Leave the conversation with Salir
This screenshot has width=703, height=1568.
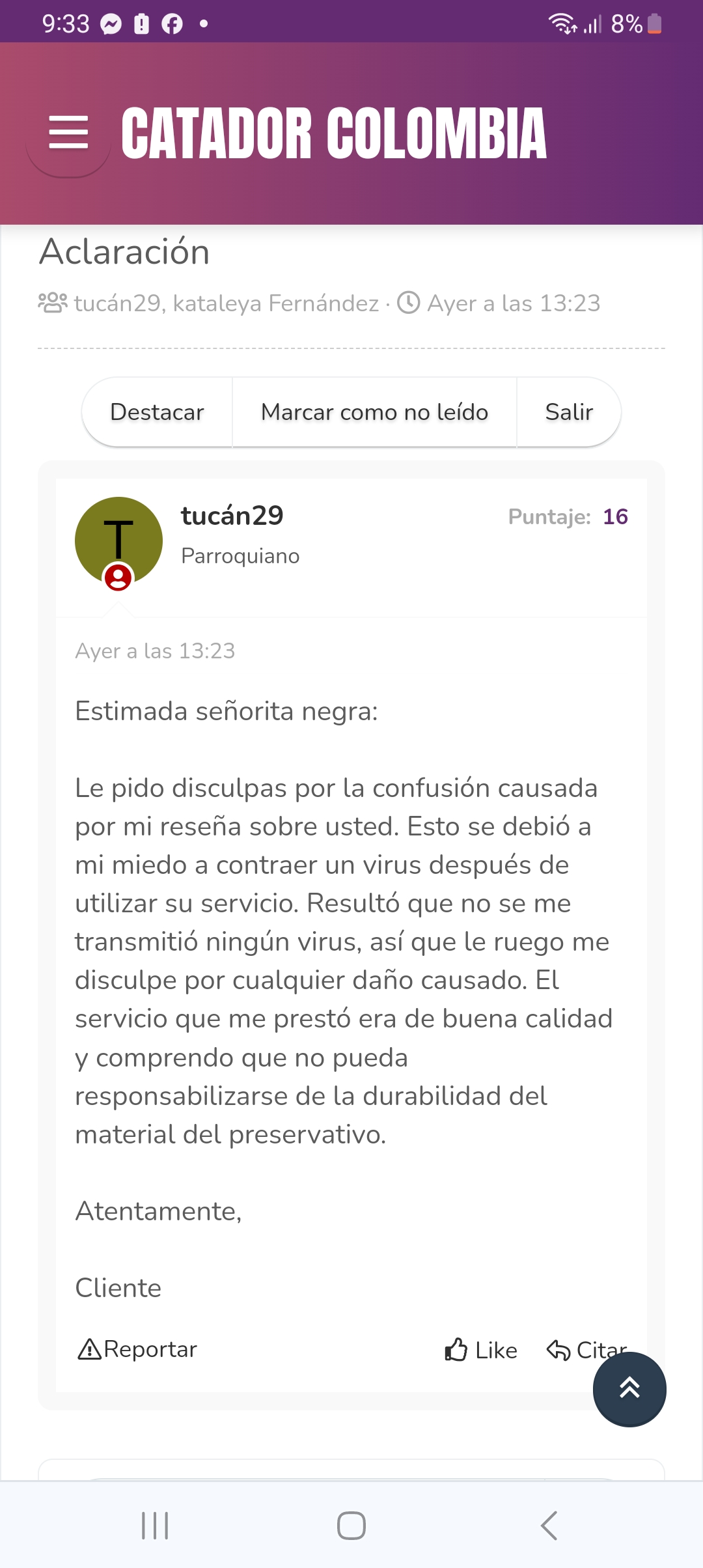tap(569, 412)
